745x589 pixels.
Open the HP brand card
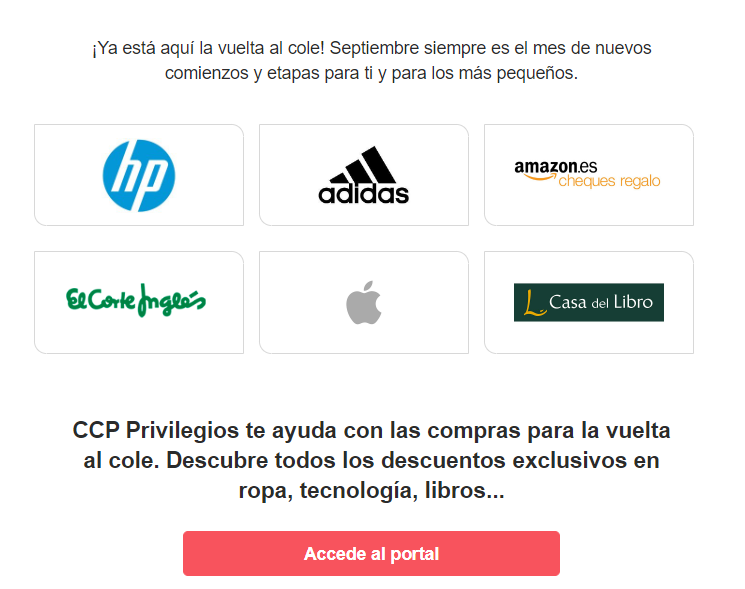139,175
